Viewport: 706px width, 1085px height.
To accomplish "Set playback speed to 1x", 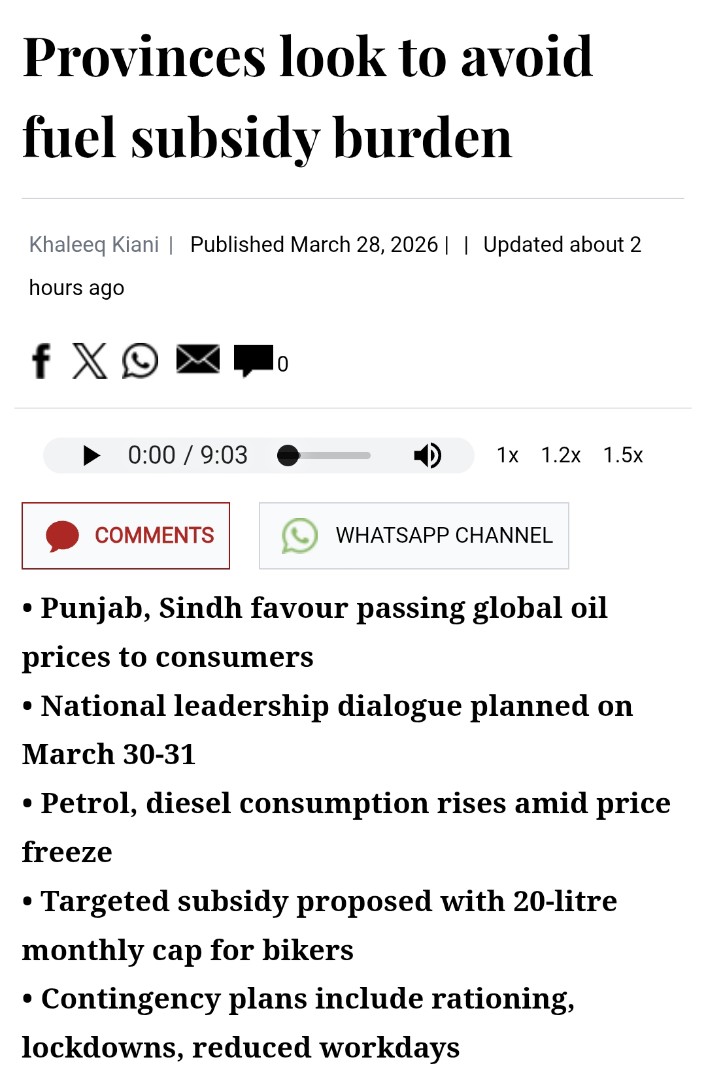I will [507, 455].
